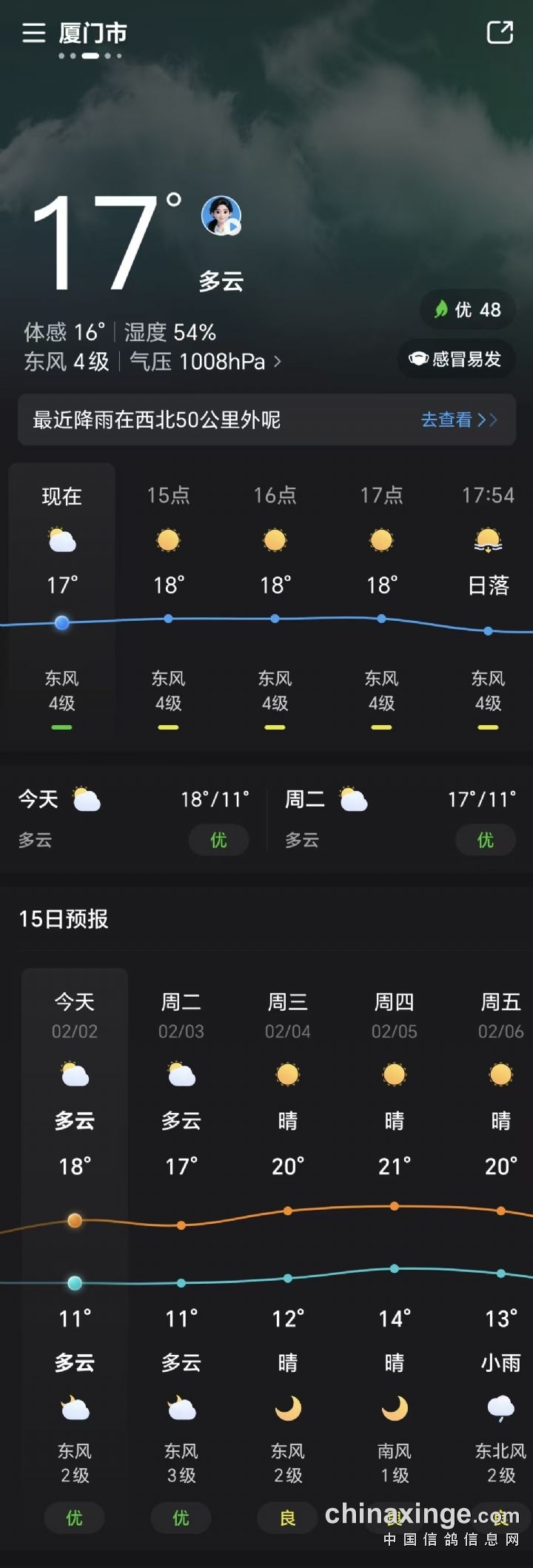Share the weather via the top-right icon
Screen dimensions: 533x1568
500,33
